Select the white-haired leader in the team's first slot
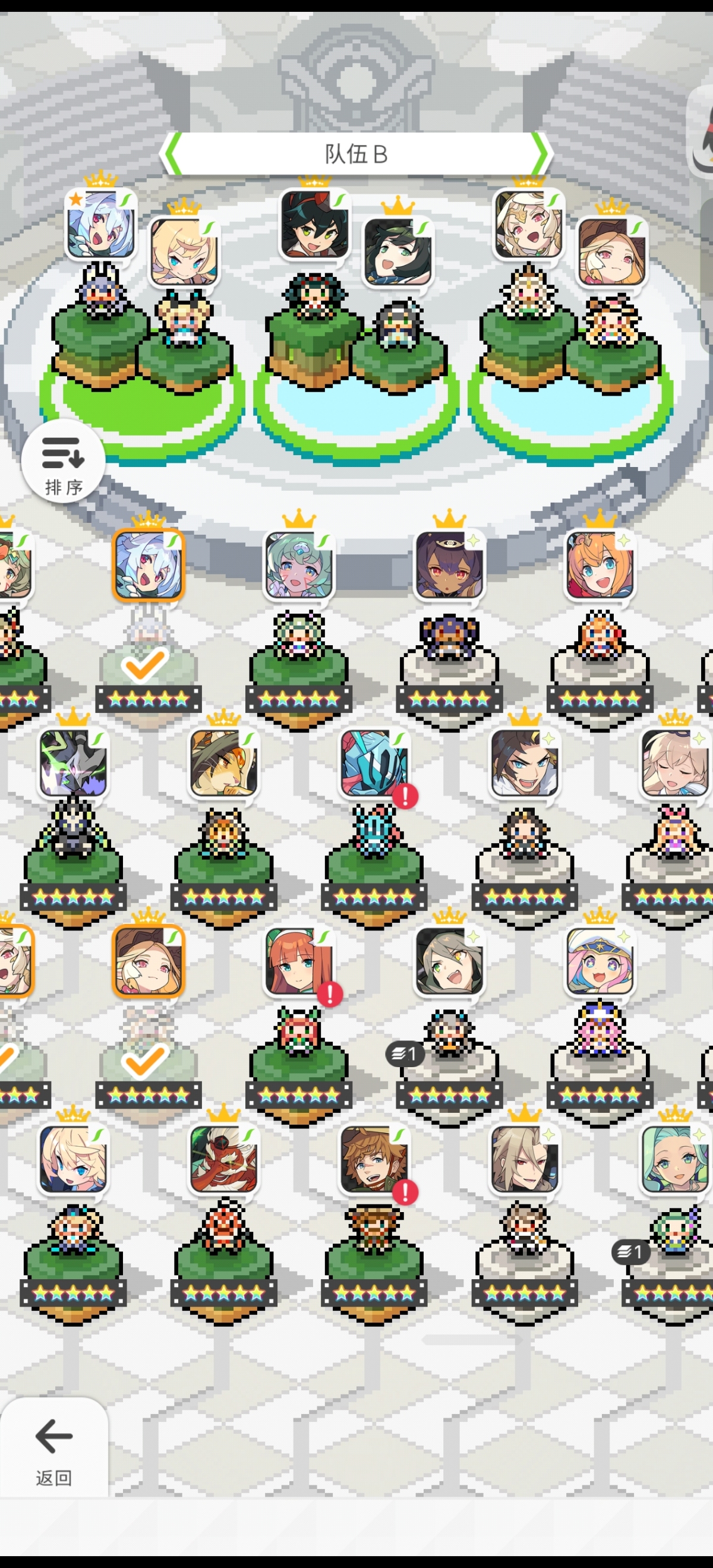The height and width of the screenshot is (1568, 713). pos(100,223)
